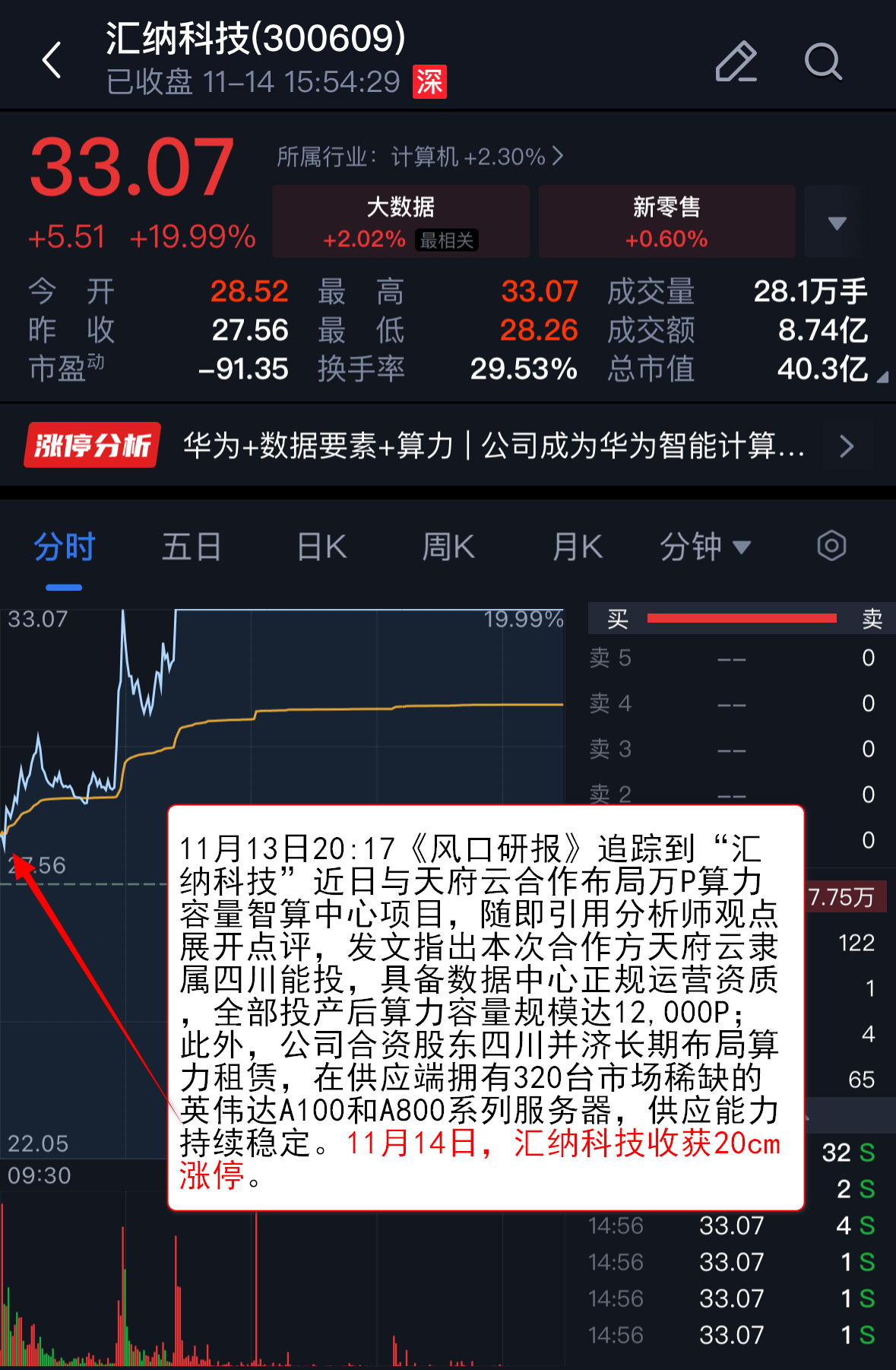Switch to the 日K chart tab
This screenshot has height=1370, width=896.
(321, 547)
